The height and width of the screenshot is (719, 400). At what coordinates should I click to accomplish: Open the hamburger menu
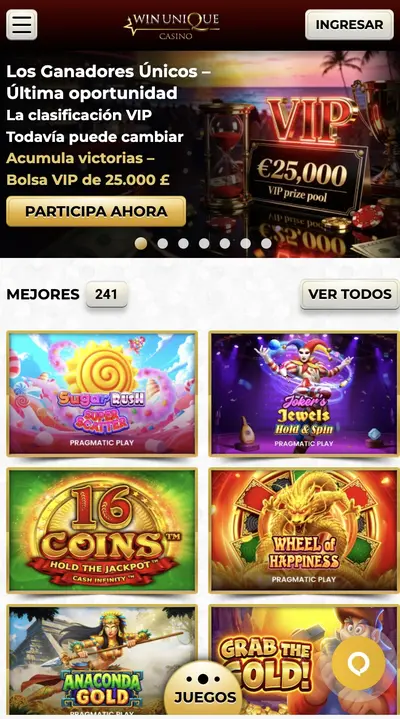[22, 24]
